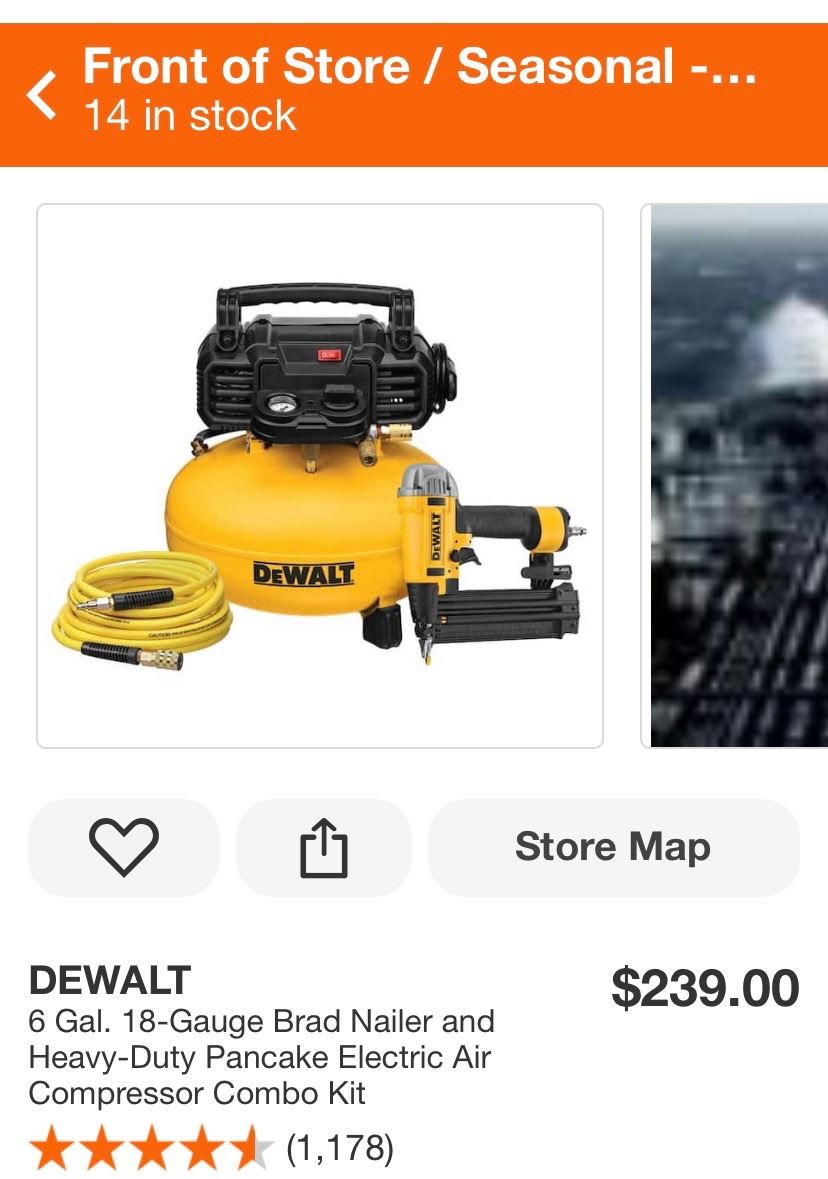Open the 1,178 customer reviews
The height and width of the screenshot is (1179, 828).
[339, 1149]
